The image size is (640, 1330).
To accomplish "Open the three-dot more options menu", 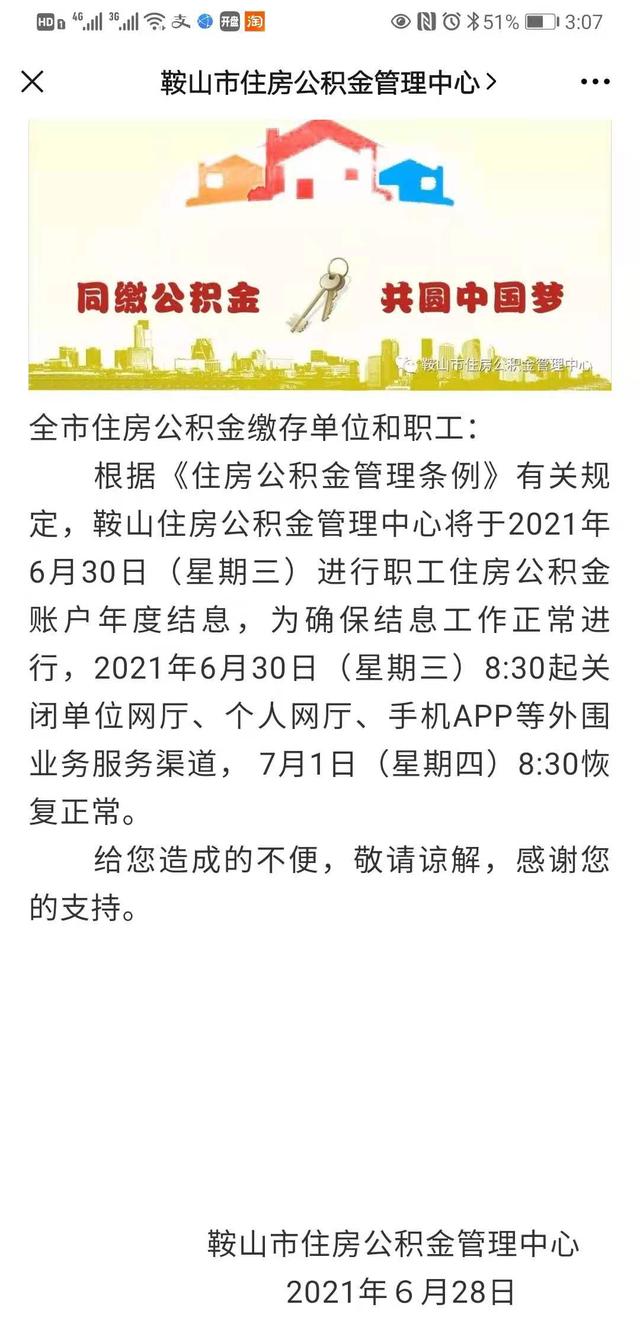I will pyautogui.click(x=595, y=82).
